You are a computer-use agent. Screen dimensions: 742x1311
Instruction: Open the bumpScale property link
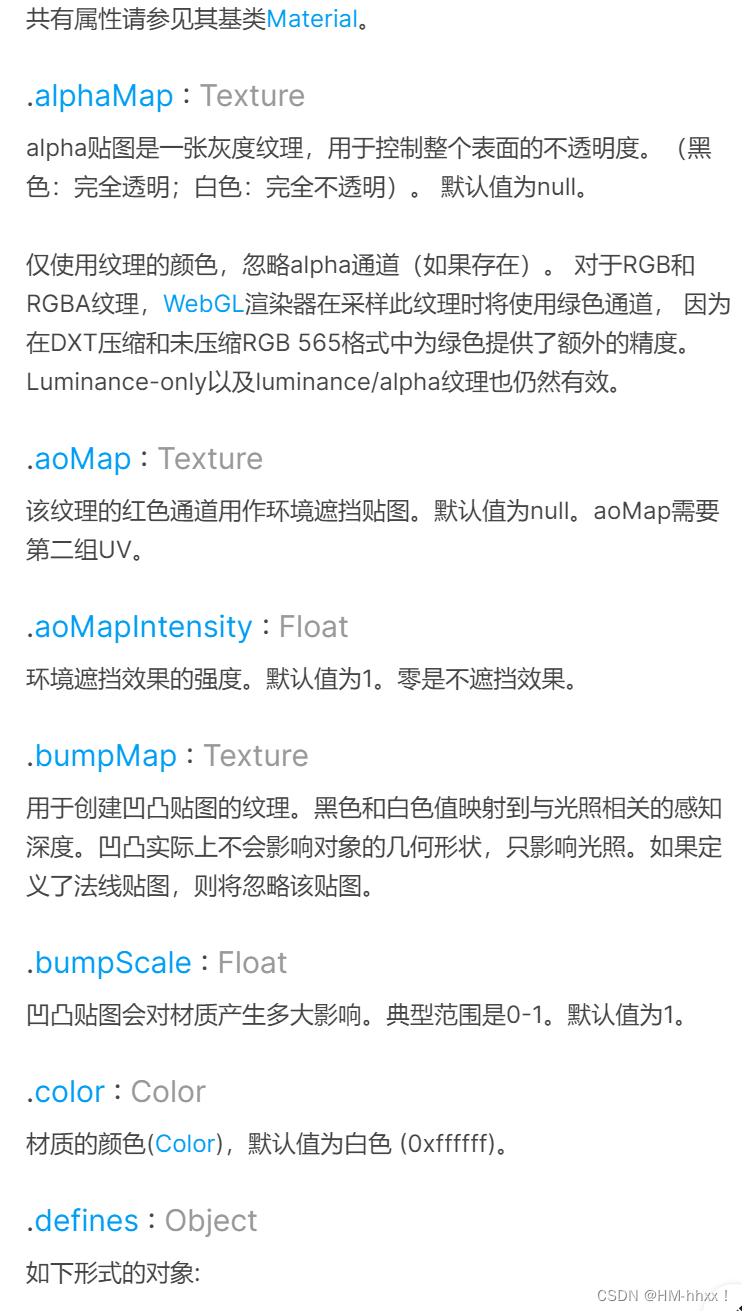tap(112, 963)
